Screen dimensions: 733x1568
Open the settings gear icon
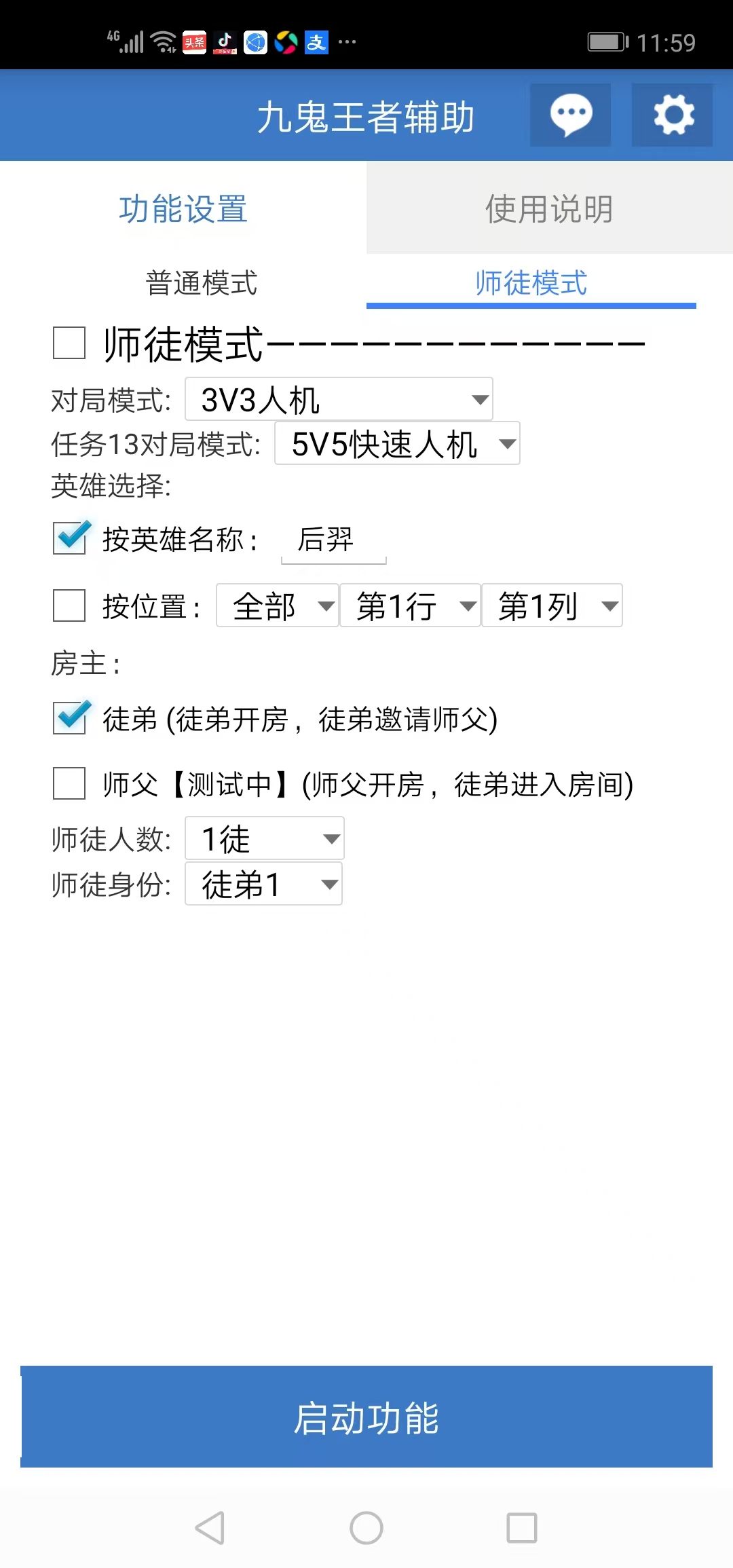(x=672, y=115)
